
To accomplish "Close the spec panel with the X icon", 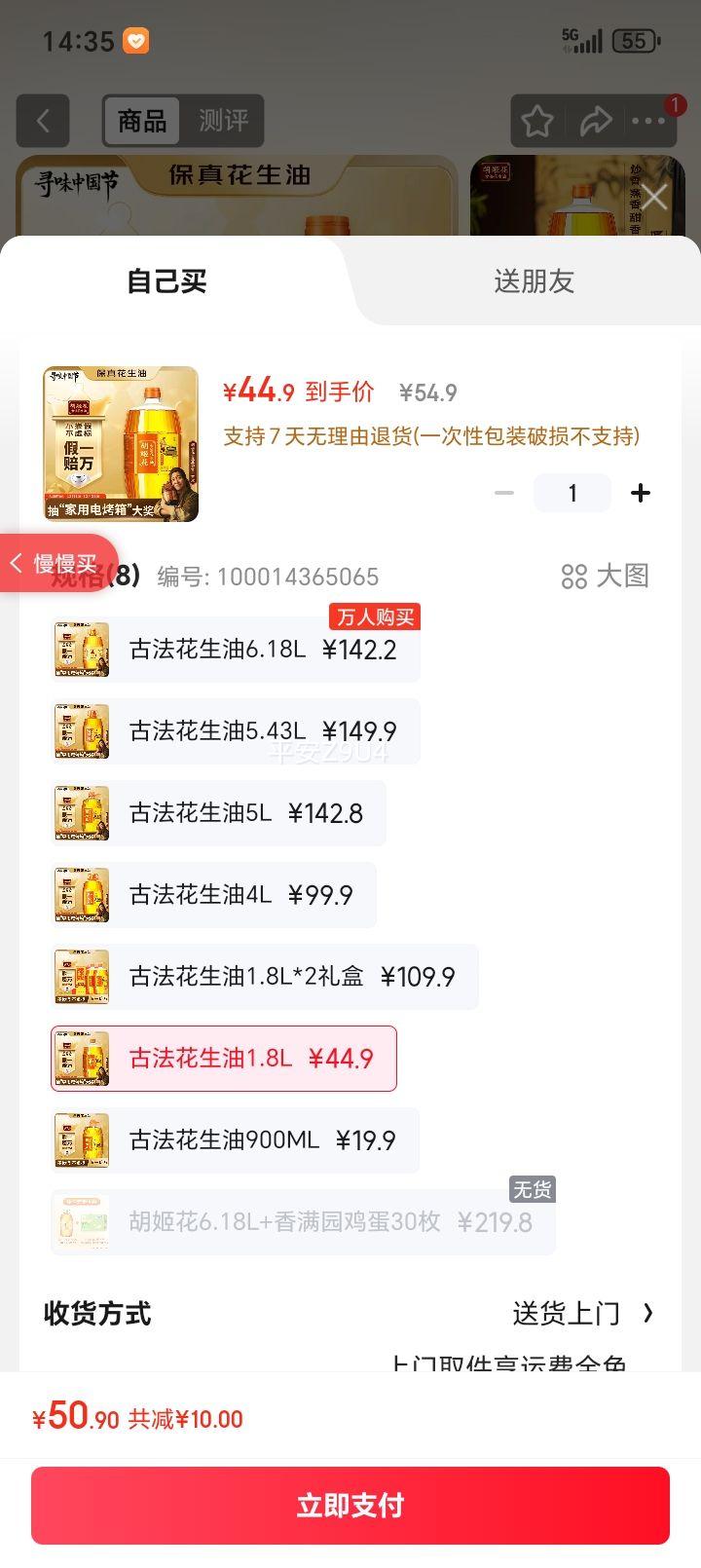I will [x=654, y=197].
